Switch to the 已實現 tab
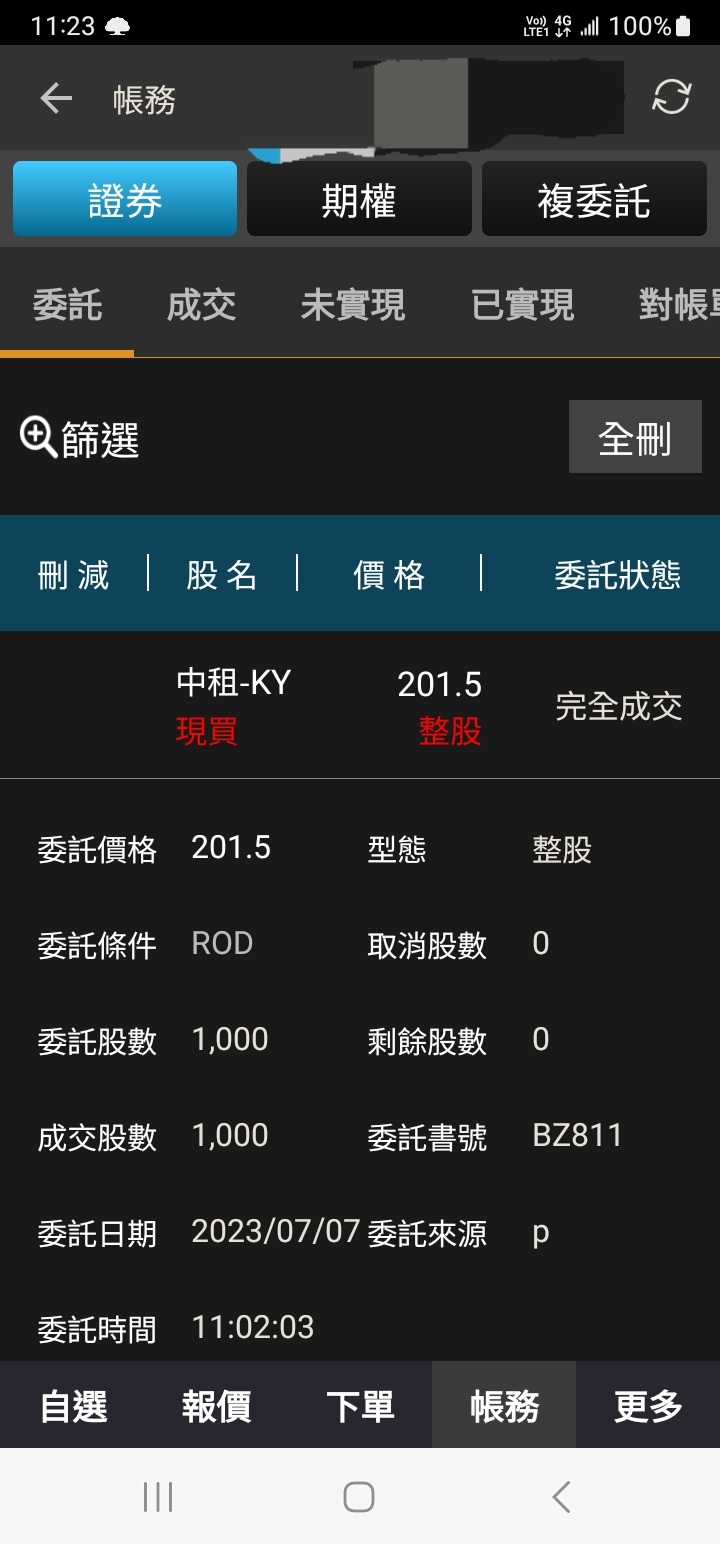720x1544 pixels. pos(521,307)
